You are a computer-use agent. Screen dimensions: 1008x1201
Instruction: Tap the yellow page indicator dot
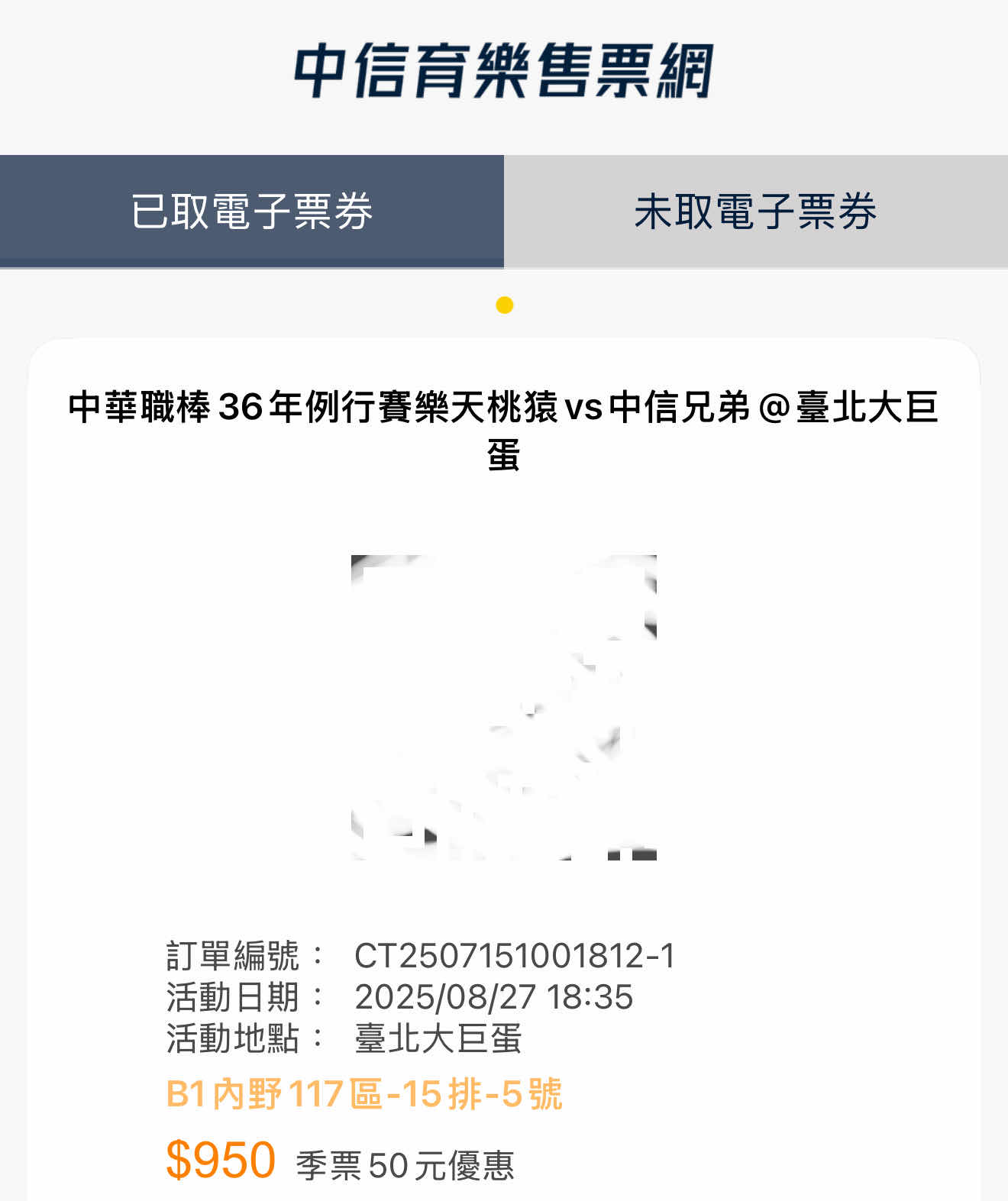pyautogui.click(x=504, y=305)
